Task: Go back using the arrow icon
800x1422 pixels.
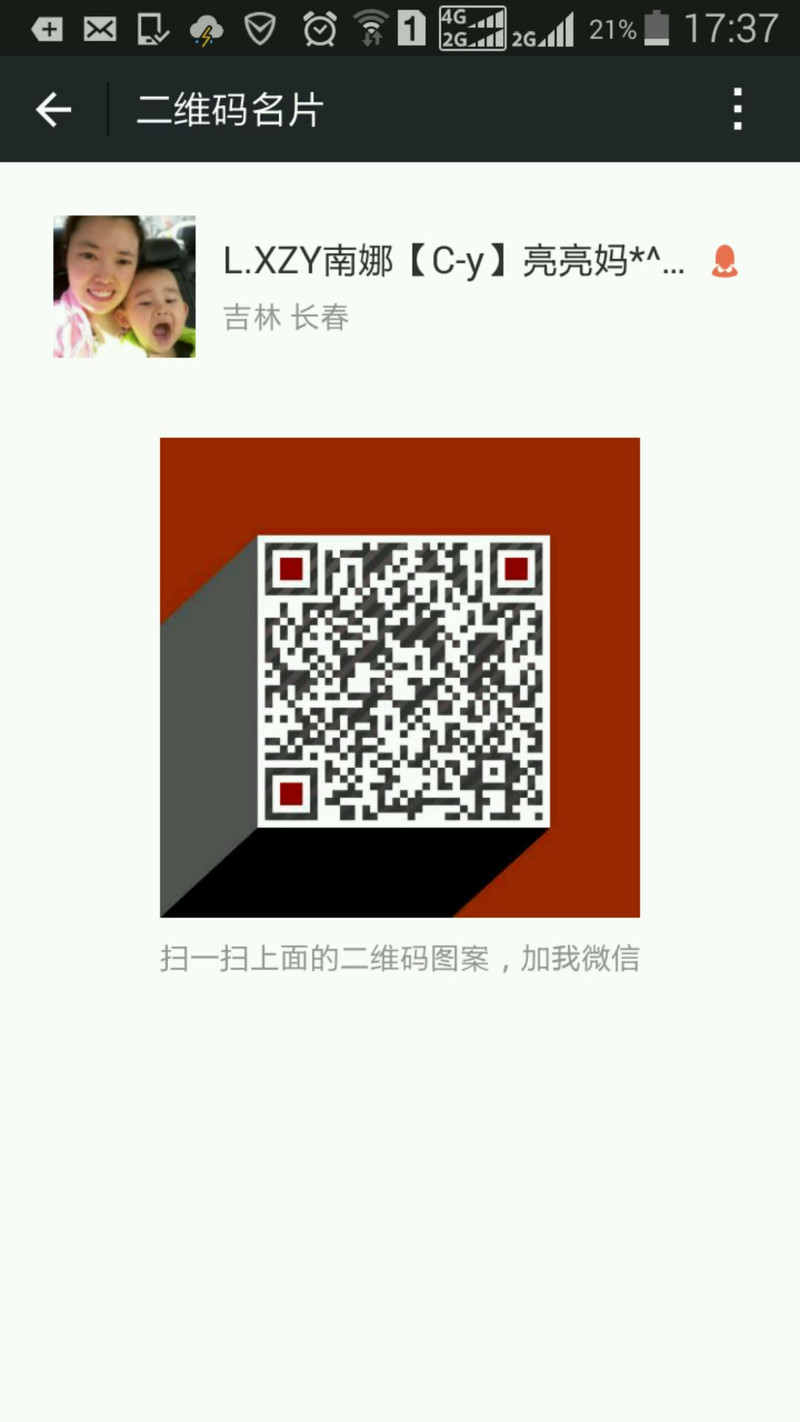Action: pyautogui.click(x=53, y=109)
